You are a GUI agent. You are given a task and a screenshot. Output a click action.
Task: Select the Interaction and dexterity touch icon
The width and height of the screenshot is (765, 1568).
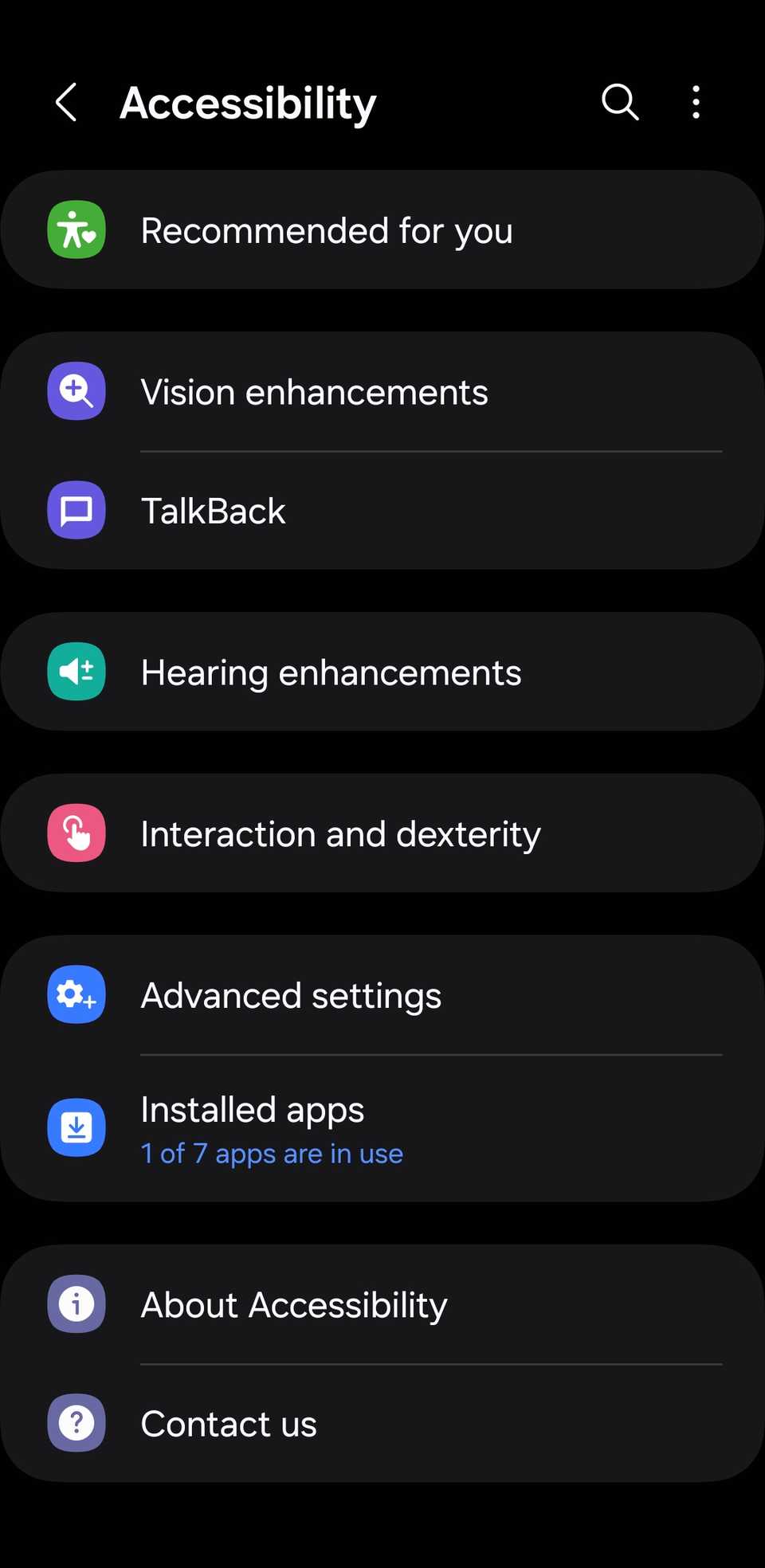click(x=76, y=833)
